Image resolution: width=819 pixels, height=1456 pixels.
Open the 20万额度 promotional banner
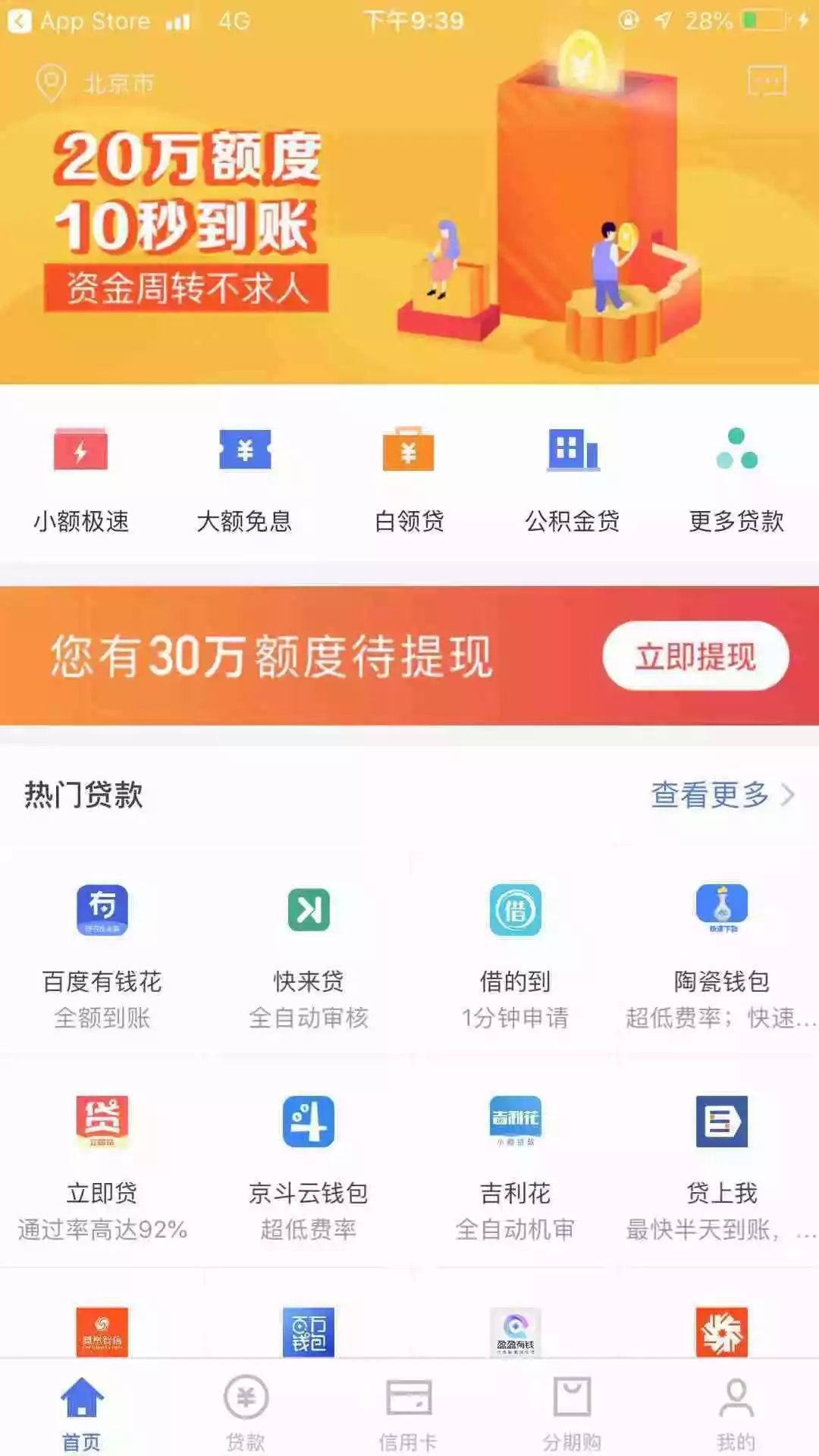coord(409,227)
